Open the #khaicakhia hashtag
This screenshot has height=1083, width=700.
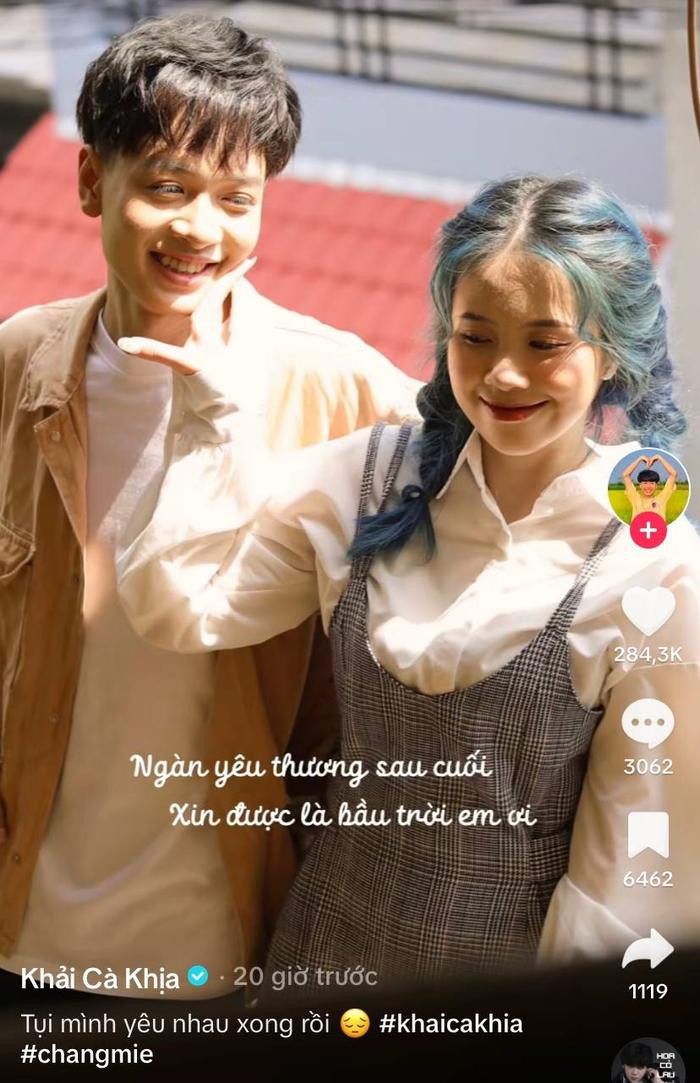point(450,1023)
